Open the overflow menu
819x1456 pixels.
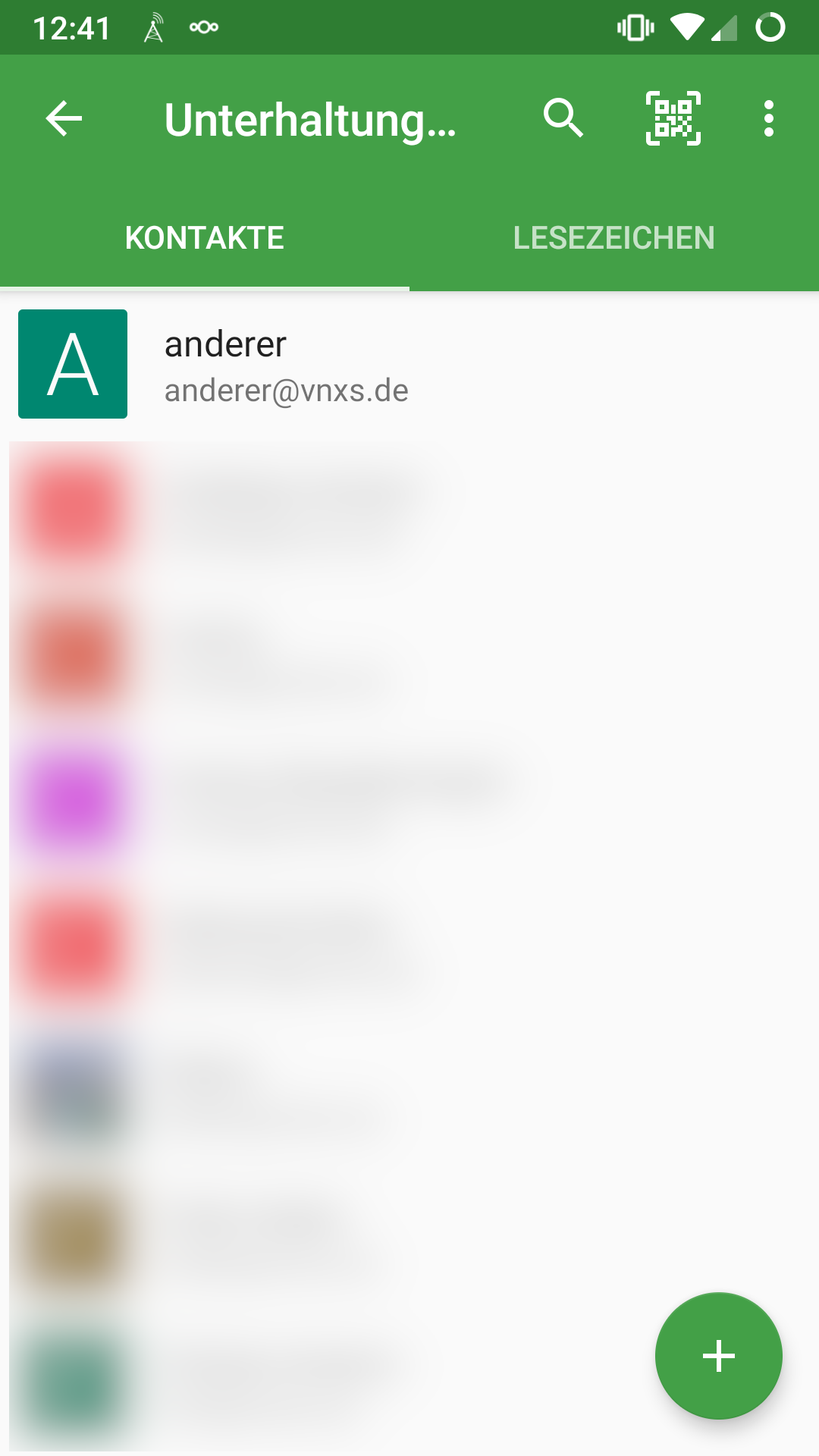point(769,119)
